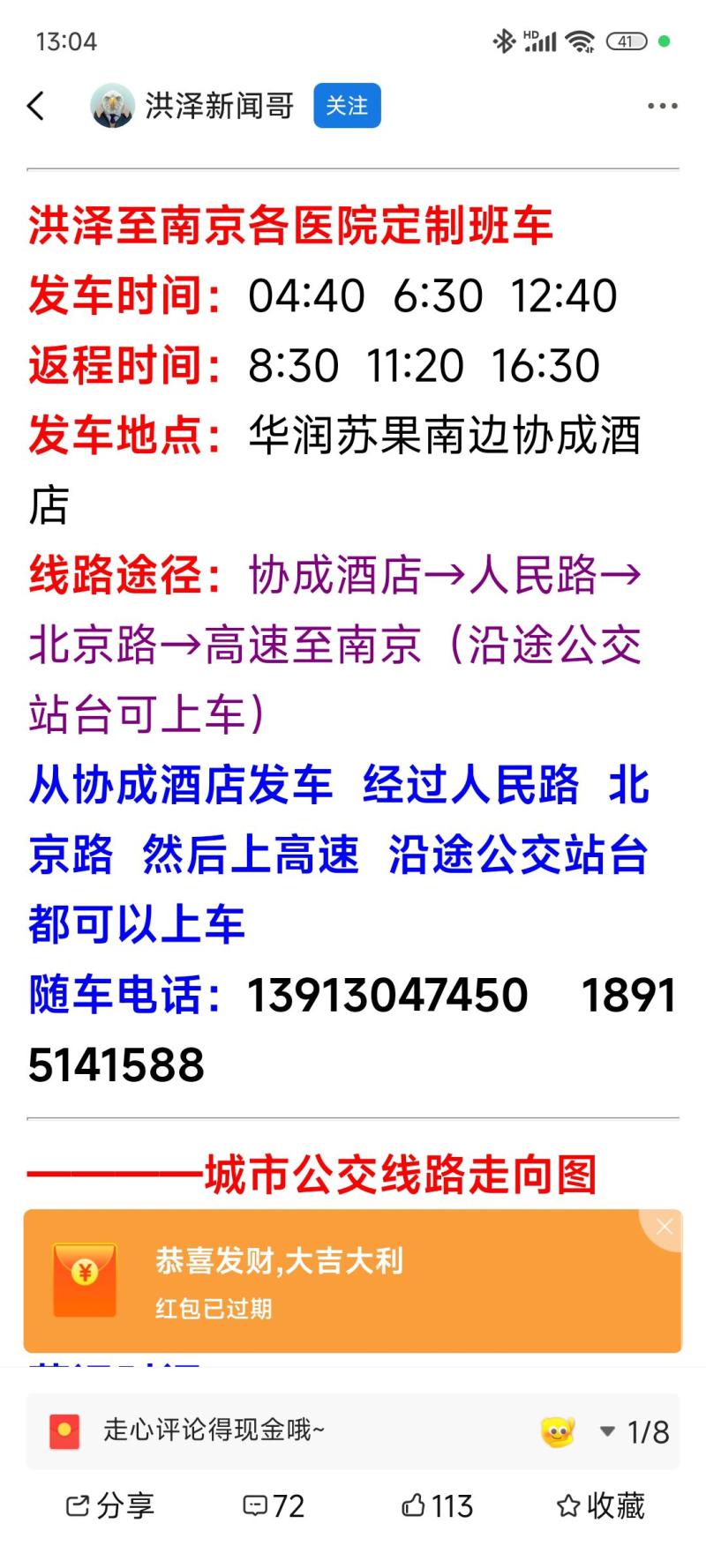
Task: Open 洪泽新闻哥's profile avatar
Action: [x=112, y=107]
